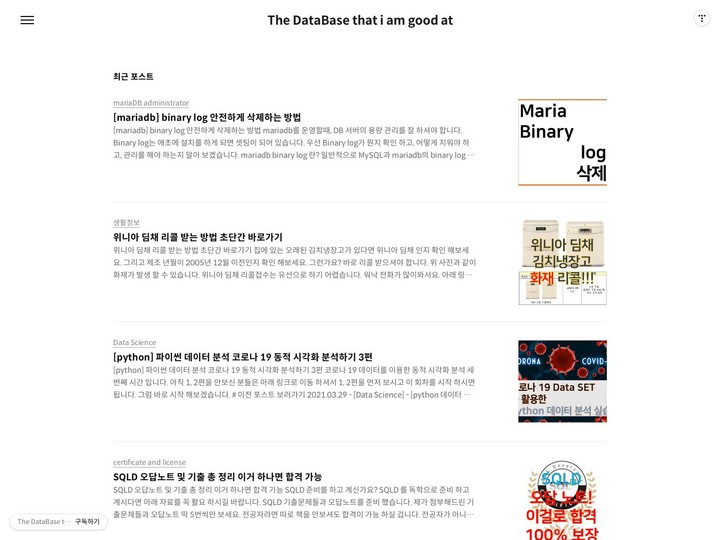The height and width of the screenshot is (540, 720).
Task: Open the Data Science category
Action: point(134,342)
